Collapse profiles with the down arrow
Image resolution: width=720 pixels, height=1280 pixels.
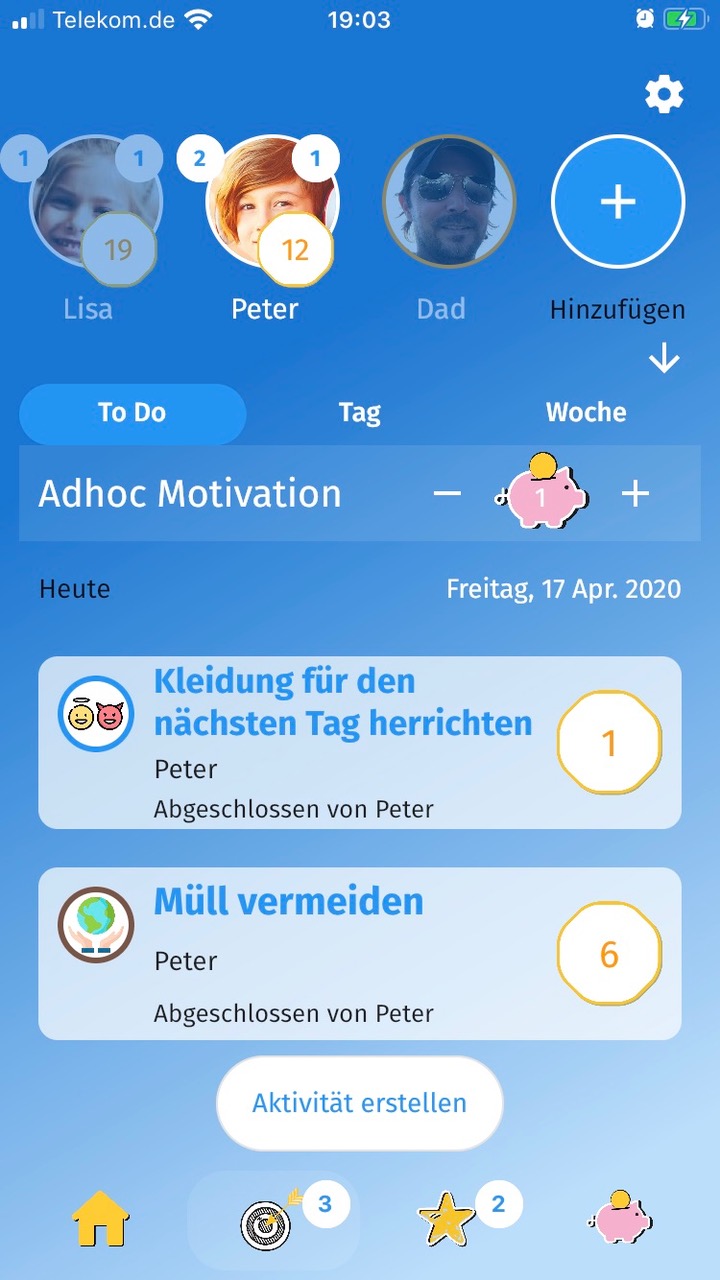(x=664, y=360)
